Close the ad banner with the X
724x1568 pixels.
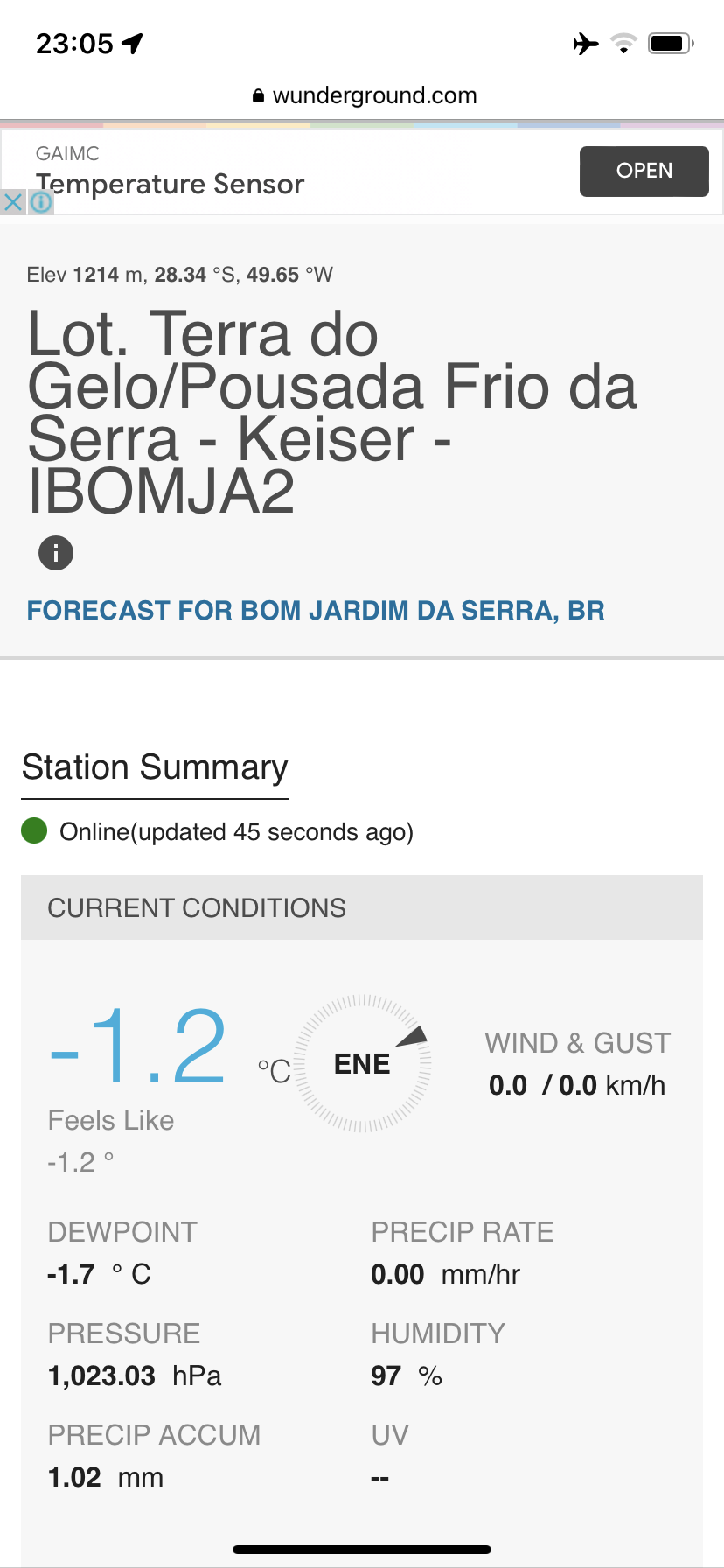point(13,203)
